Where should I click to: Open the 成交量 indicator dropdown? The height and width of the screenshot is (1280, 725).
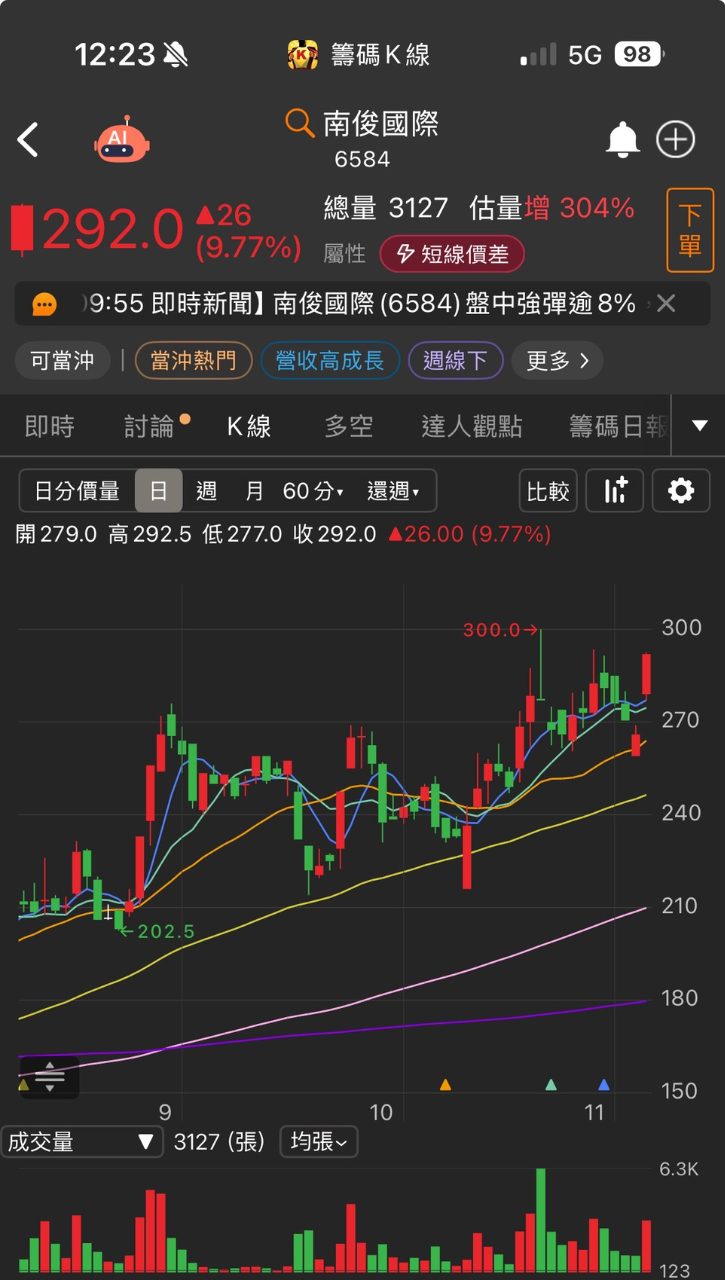pos(81,1141)
